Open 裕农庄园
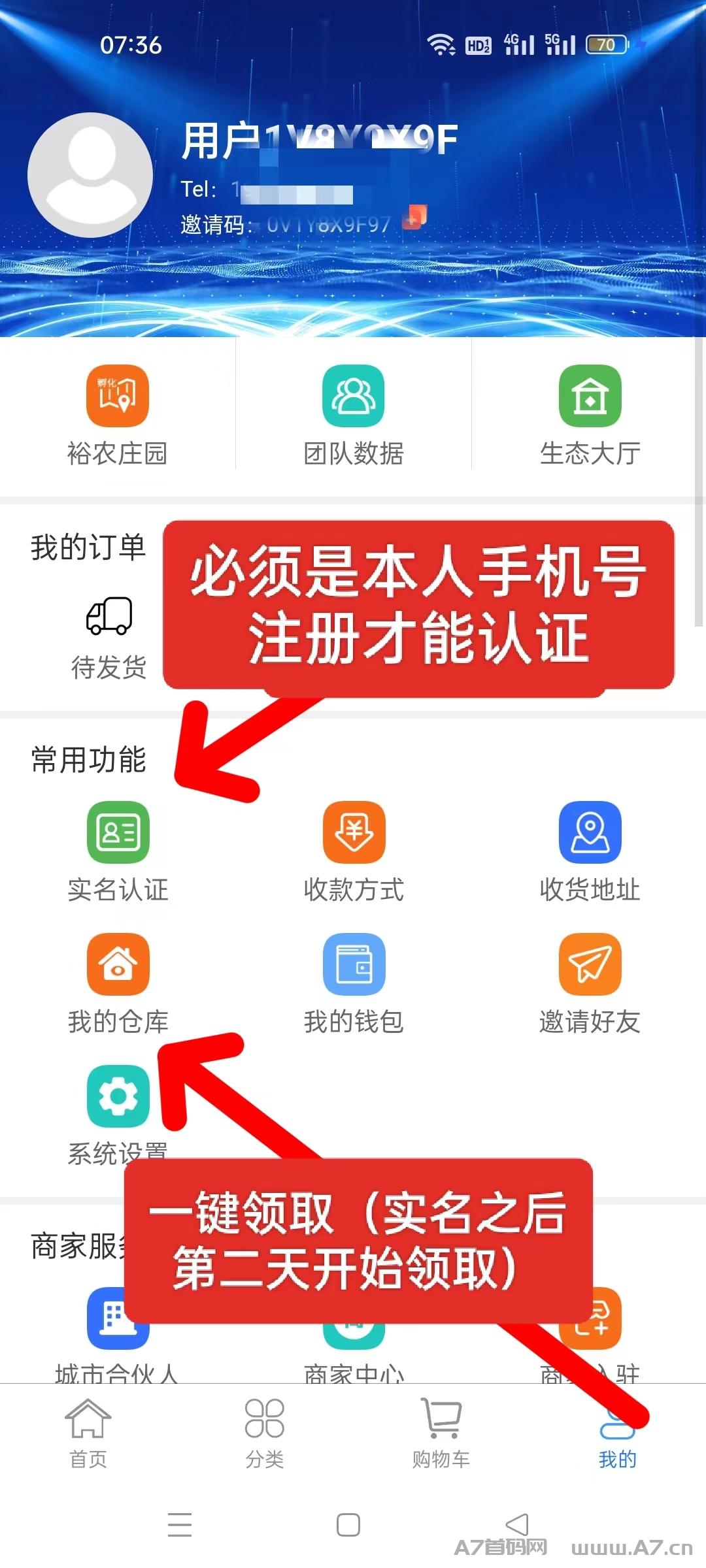 [118, 415]
